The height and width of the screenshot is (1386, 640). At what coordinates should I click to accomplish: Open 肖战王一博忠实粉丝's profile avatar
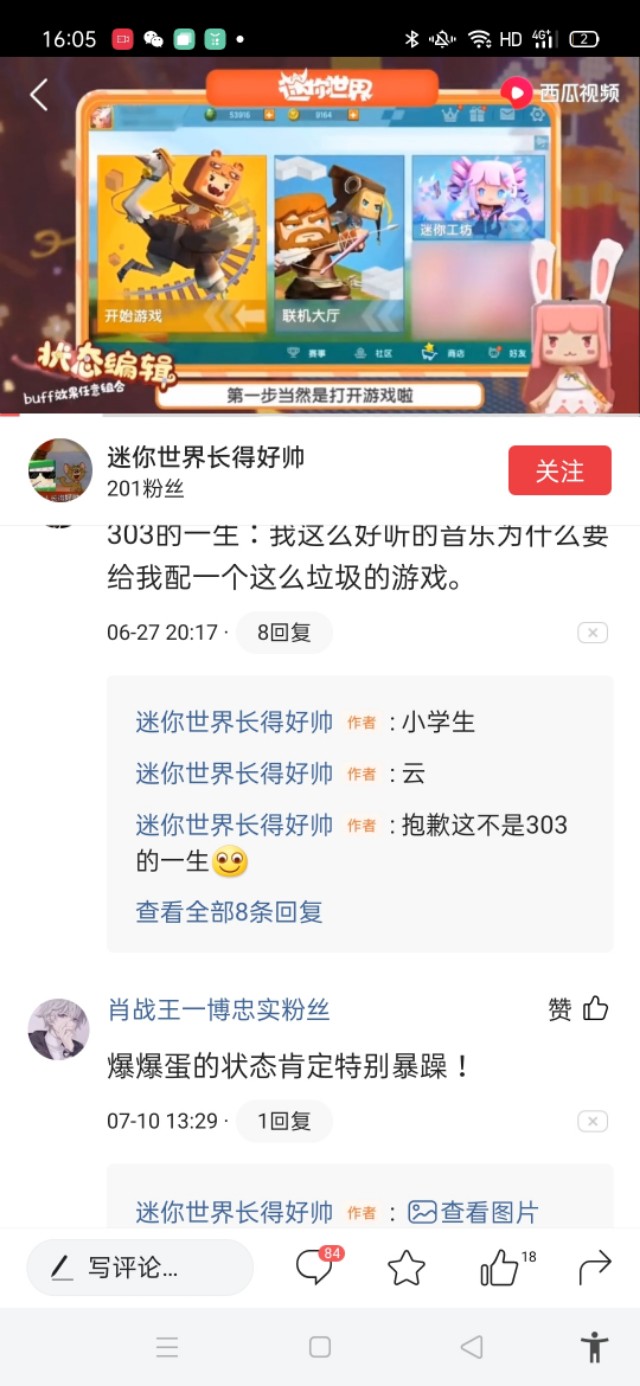(58, 1028)
